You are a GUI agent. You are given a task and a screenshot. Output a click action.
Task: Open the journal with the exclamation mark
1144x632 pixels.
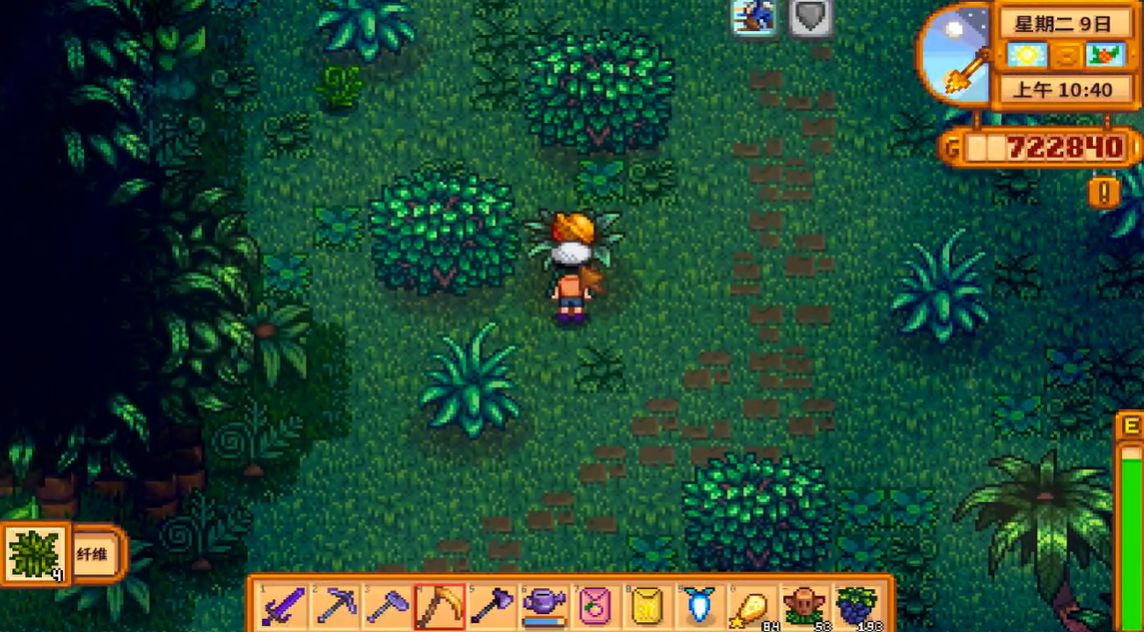point(1104,192)
